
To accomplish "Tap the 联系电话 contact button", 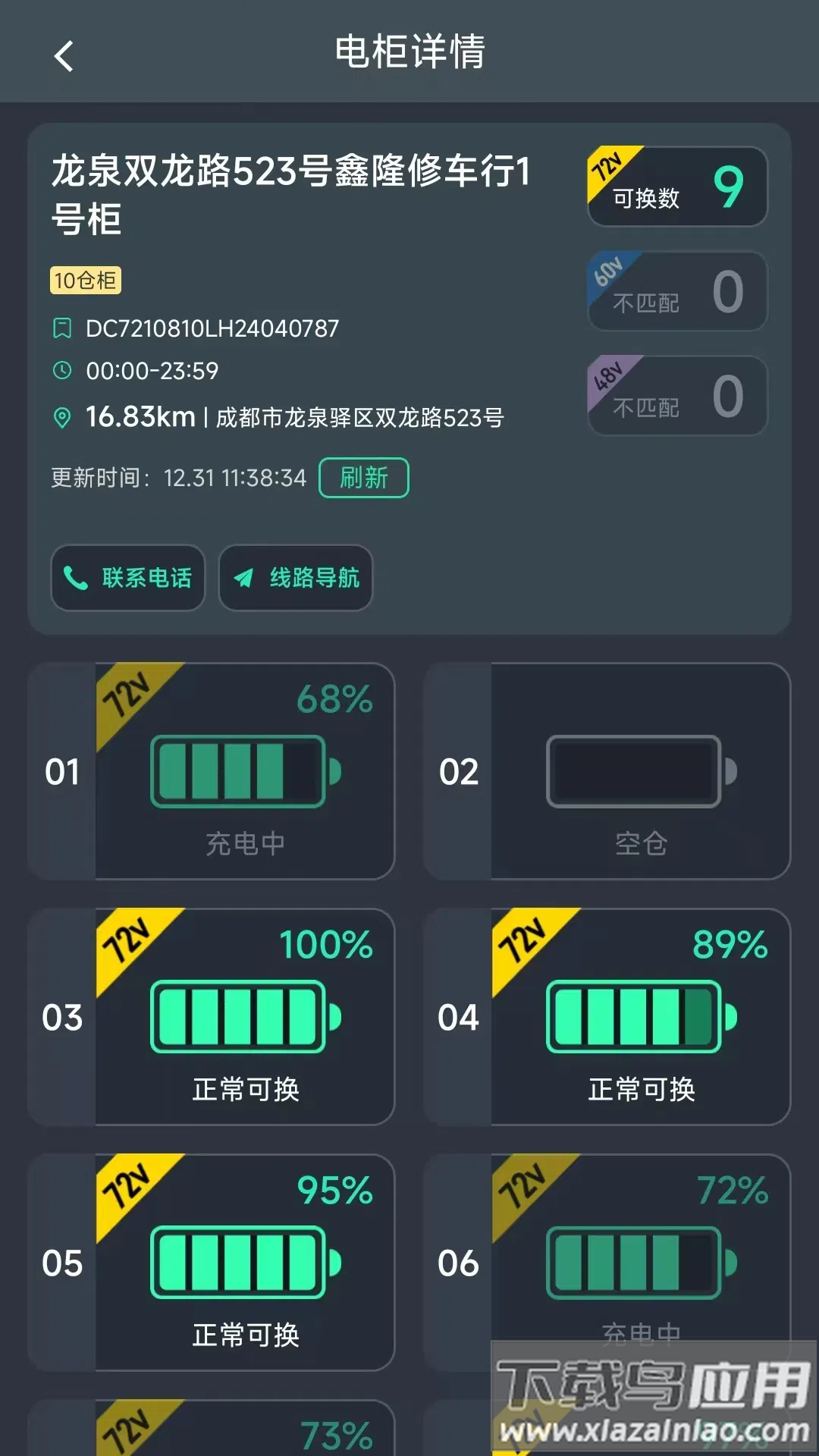I will click(x=127, y=578).
